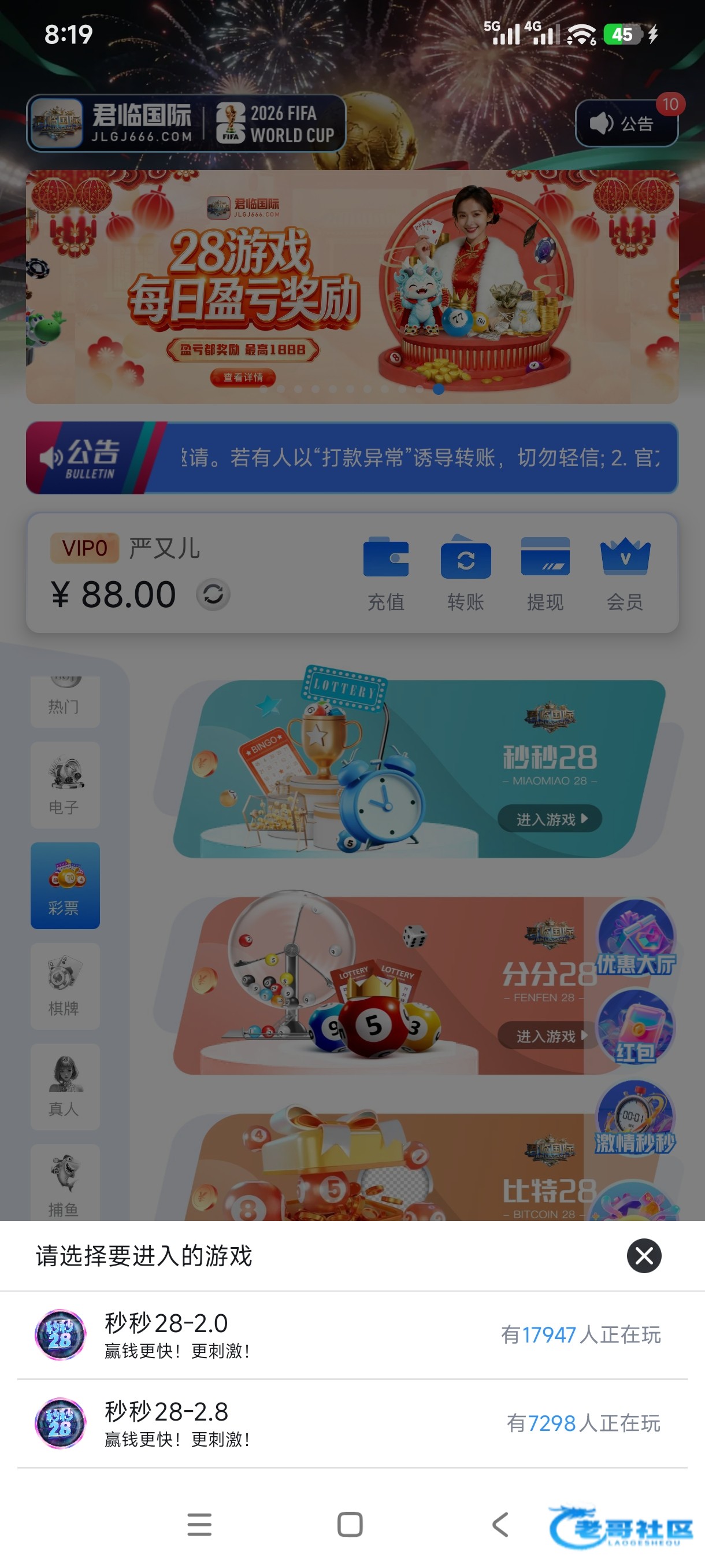Enter the 秒秒28-2.0 game

pyautogui.click(x=352, y=1336)
